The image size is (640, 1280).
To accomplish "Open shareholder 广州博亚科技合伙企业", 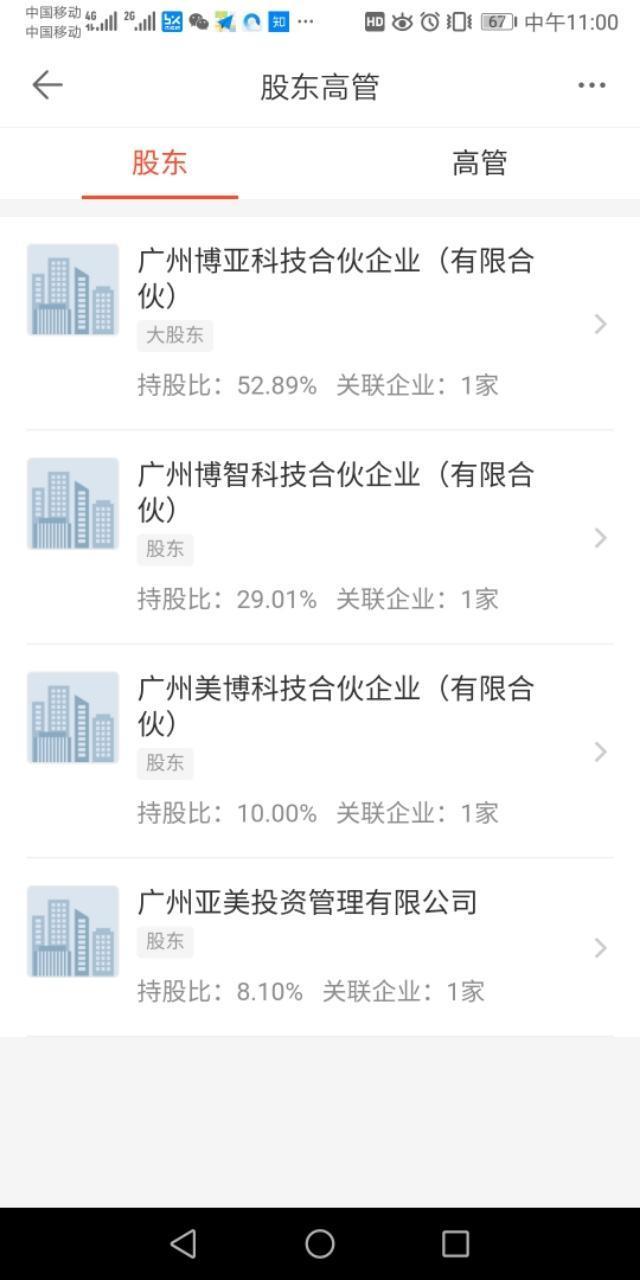I will tap(320, 323).
